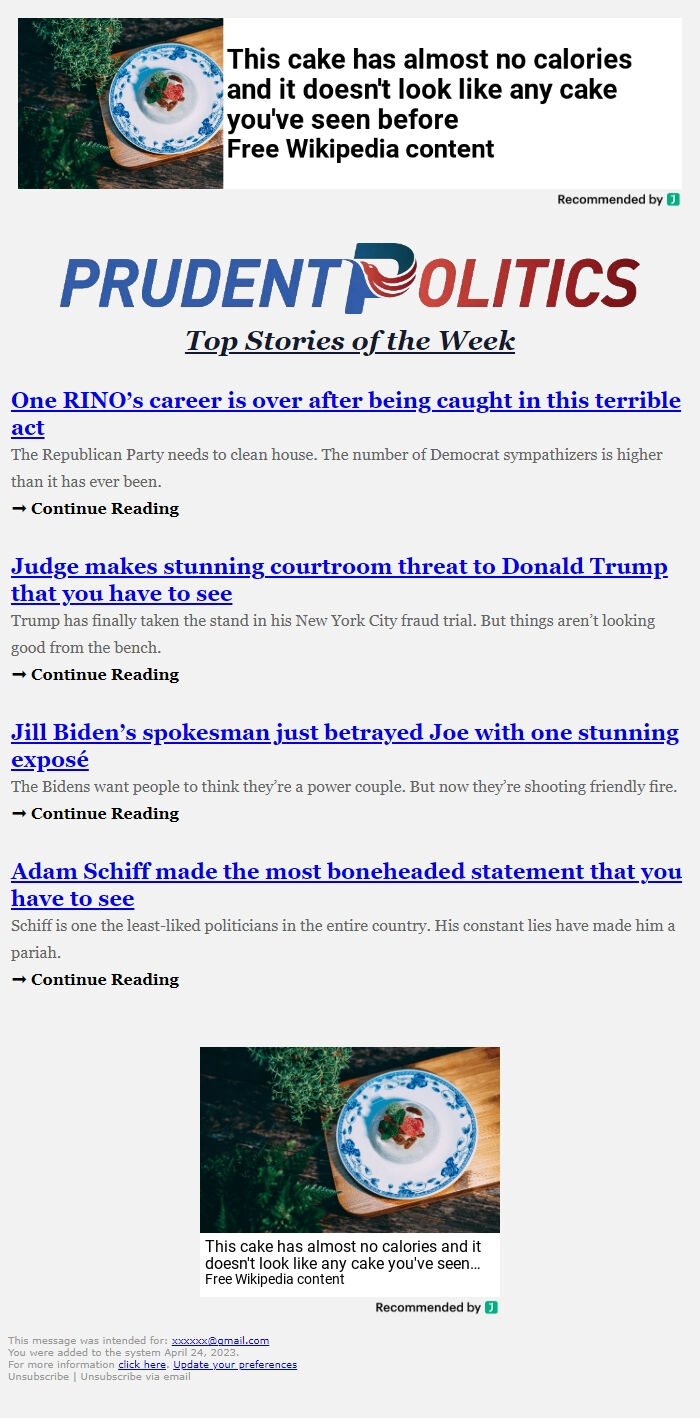This screenshot has height=1418, width=700.
Task: Tap click here for more information
Action: point(142,1365)
